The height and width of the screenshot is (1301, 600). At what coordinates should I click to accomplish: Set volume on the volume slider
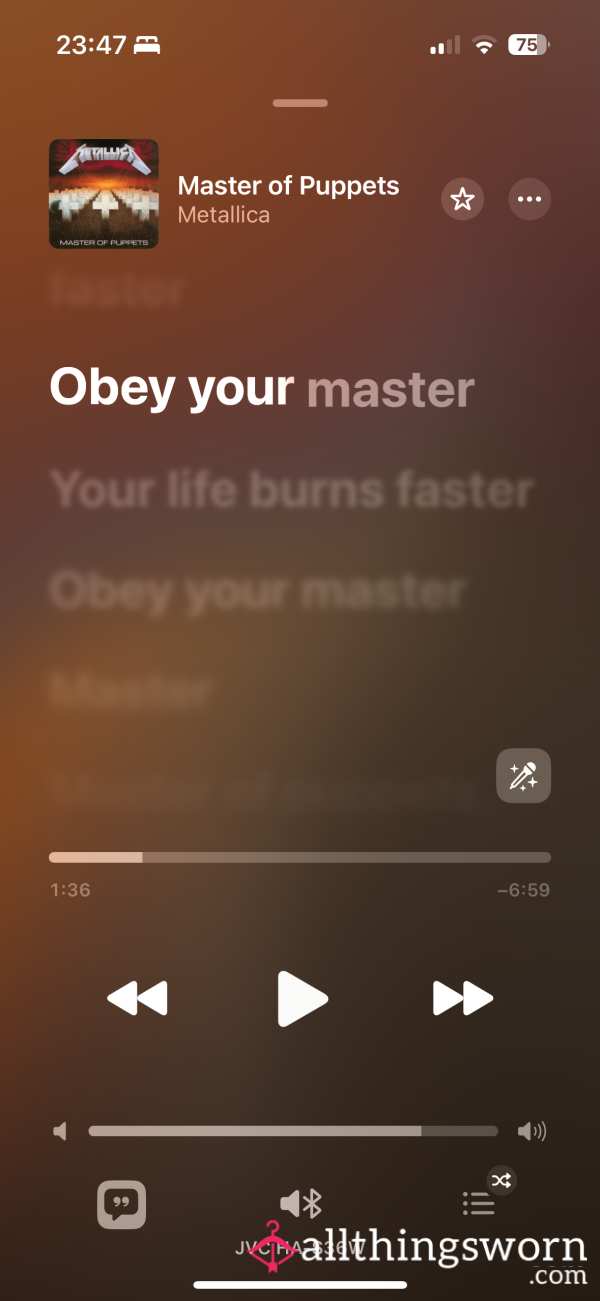tap(293, 1131)
